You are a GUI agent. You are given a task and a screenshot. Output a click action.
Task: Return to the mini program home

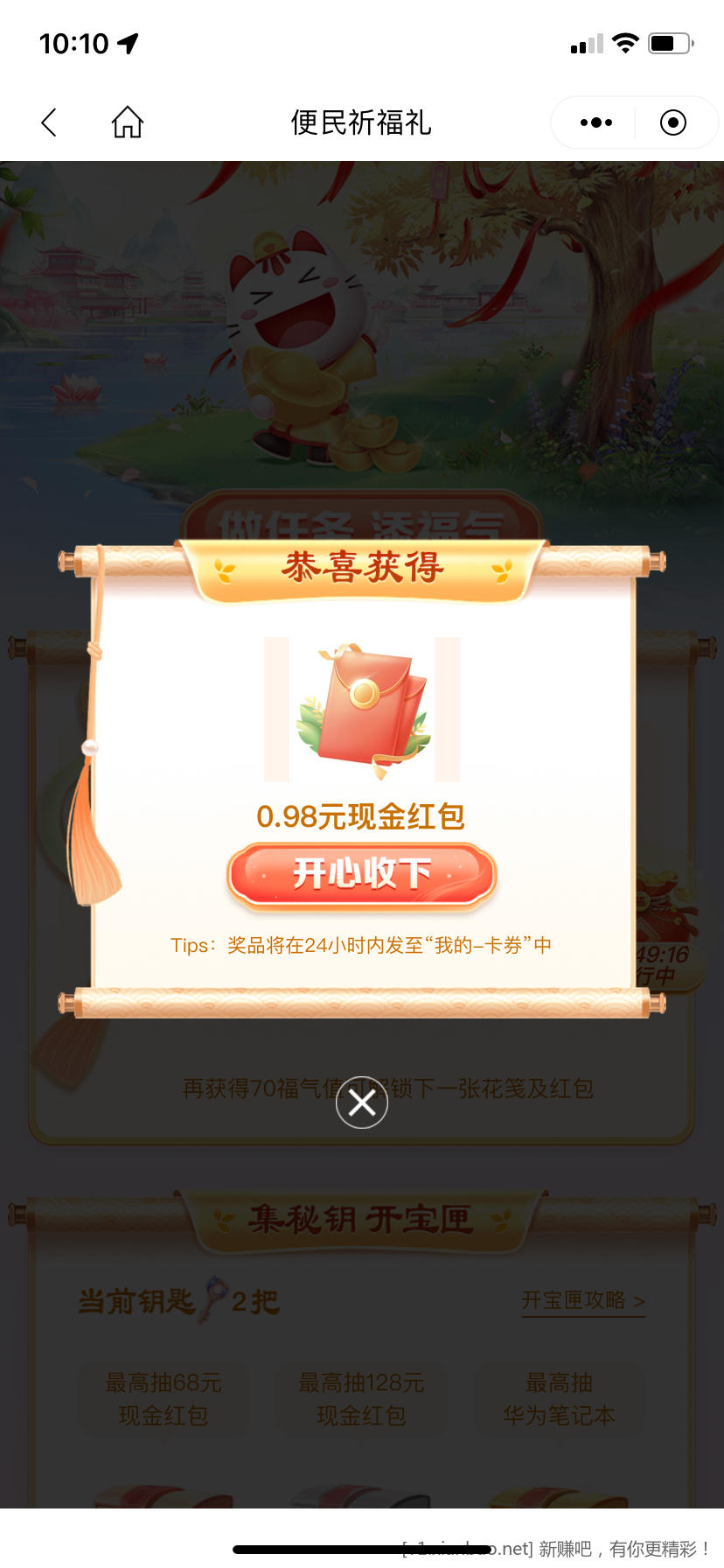pyautogui.click(x=128, y=122)
